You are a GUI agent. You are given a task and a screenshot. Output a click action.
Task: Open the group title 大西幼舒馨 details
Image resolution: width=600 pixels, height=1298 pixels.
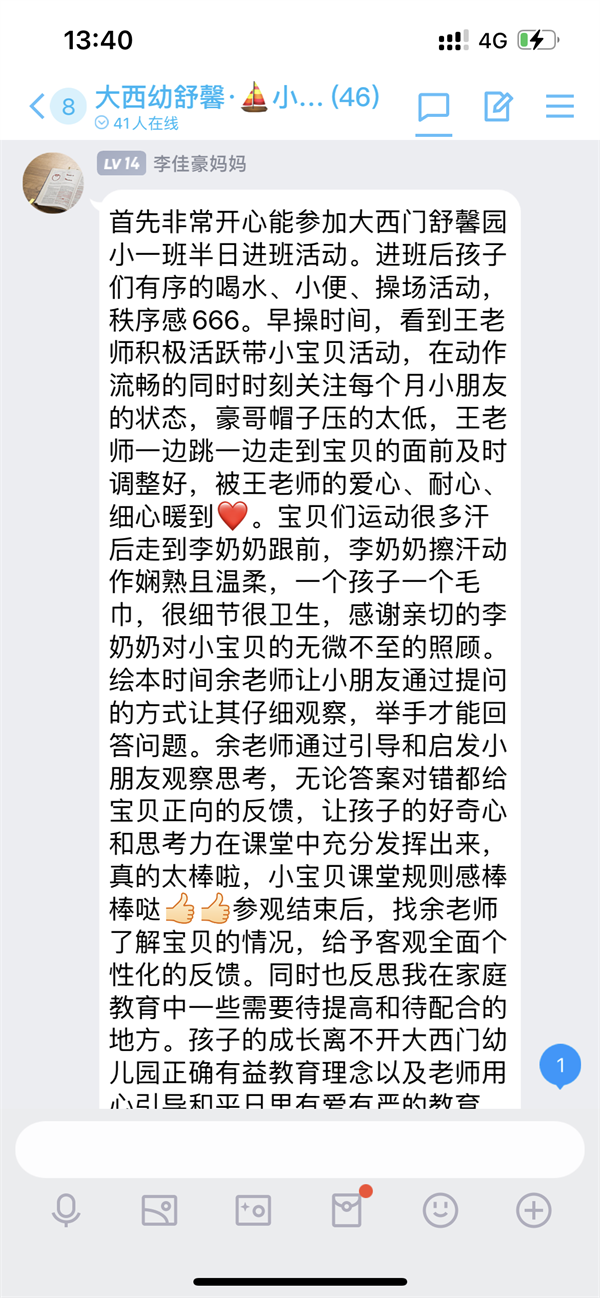236,98
